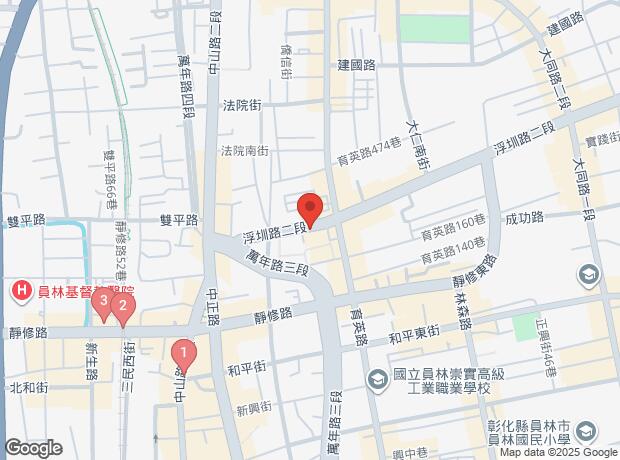Tap the red map marker numbered 1
The height and width of the screenshot is (460, 620).
(x=183, y=353)
